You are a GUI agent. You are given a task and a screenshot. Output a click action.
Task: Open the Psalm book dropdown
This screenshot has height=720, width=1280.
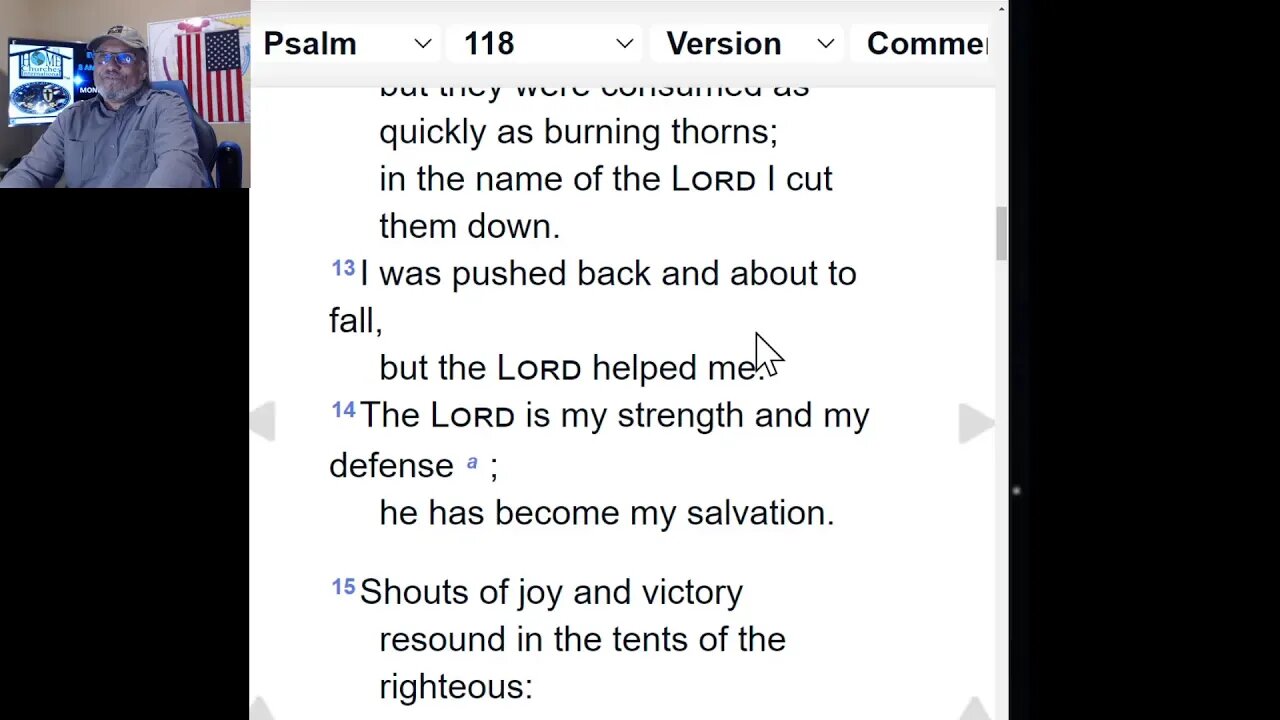coord(346,44)
